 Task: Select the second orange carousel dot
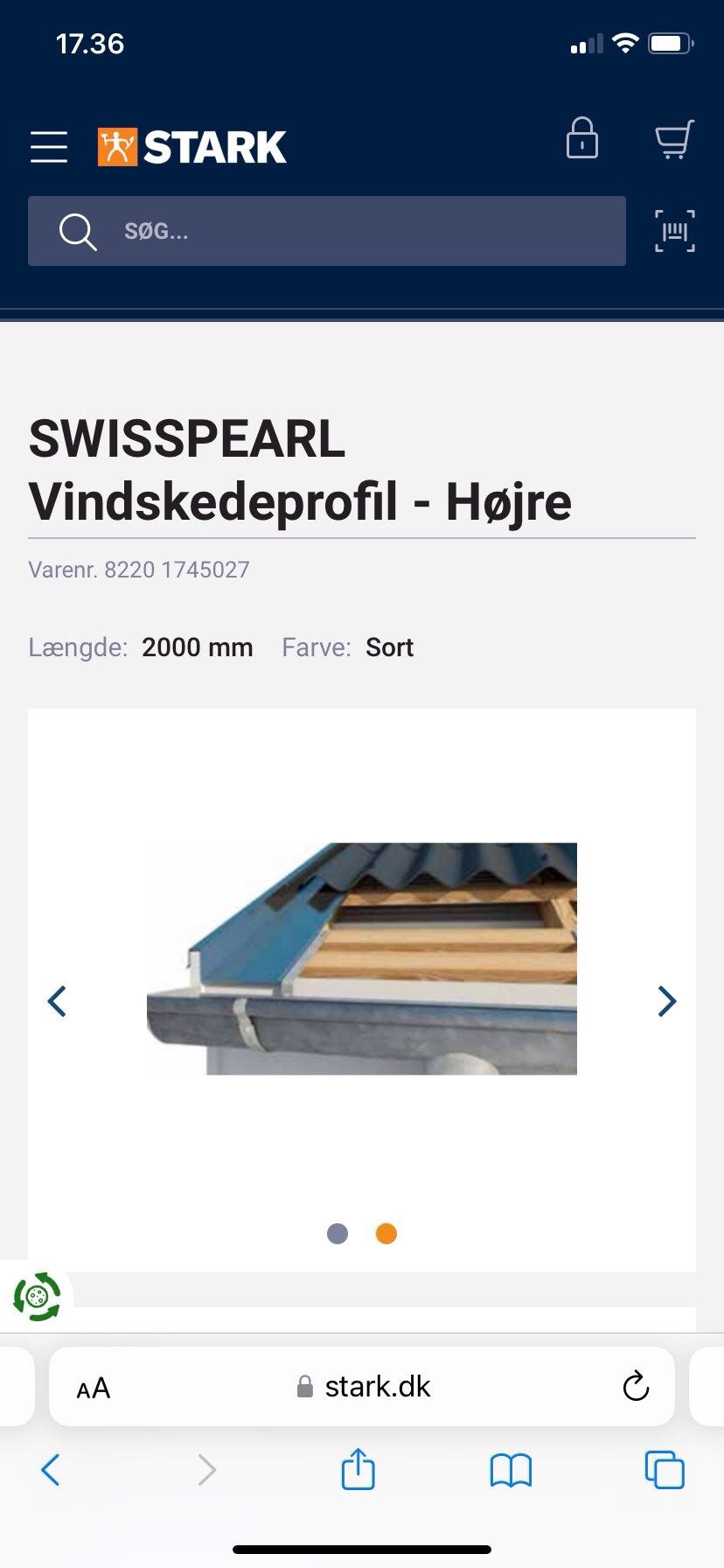[386, 1234]
